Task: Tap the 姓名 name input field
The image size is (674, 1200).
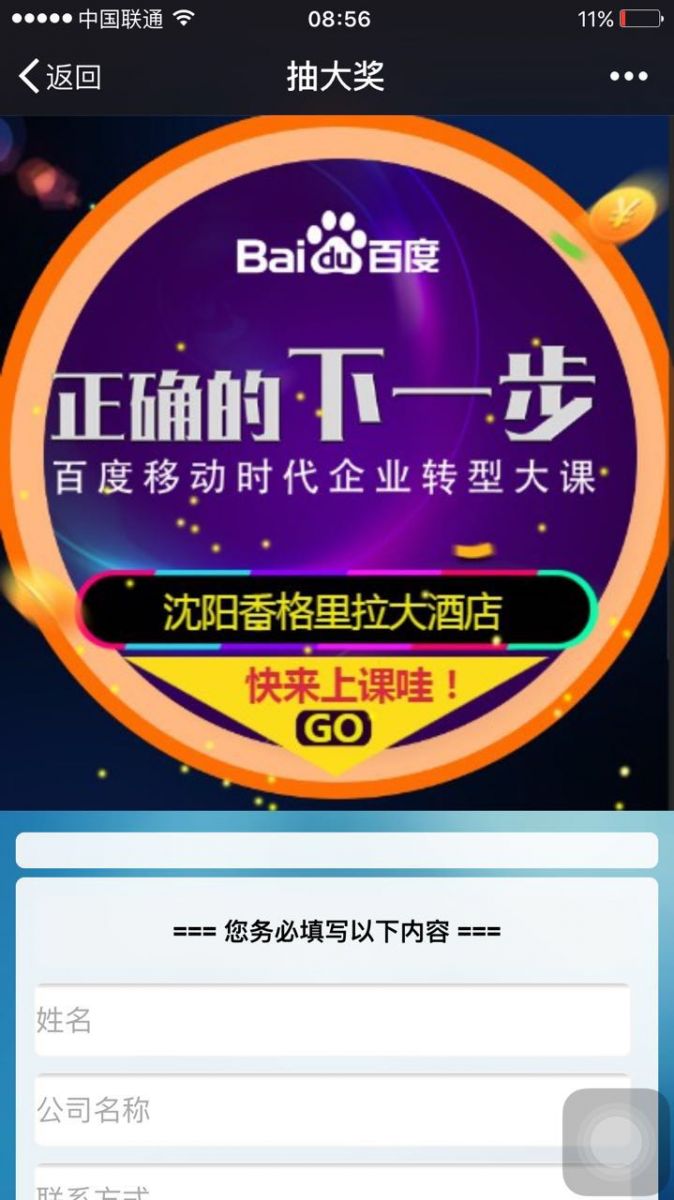Action: pyautogui.click(x=332, y=1020)
